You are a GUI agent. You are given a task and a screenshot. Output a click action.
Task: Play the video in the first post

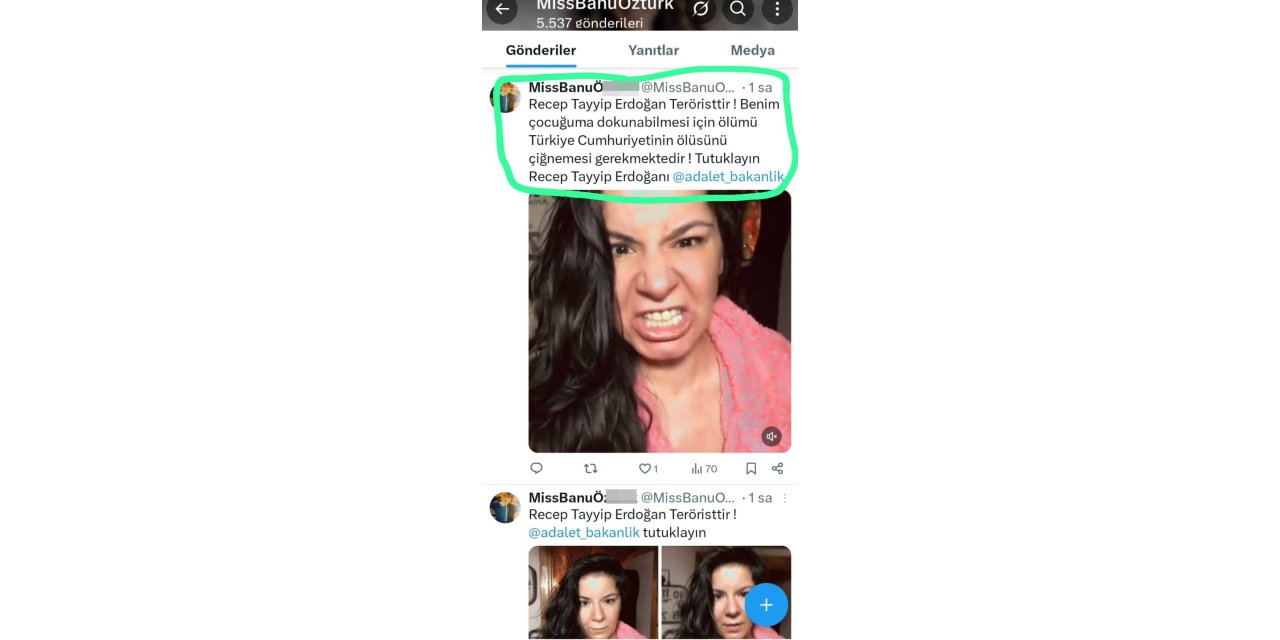(x=659, y=321)
